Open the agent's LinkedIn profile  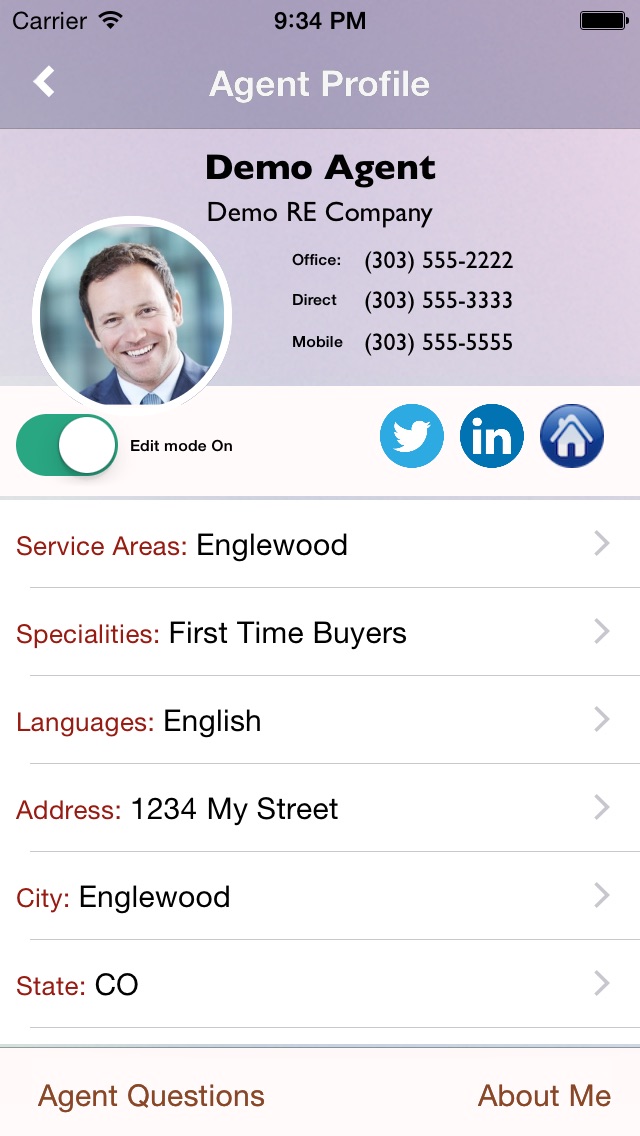click(492, 436)
